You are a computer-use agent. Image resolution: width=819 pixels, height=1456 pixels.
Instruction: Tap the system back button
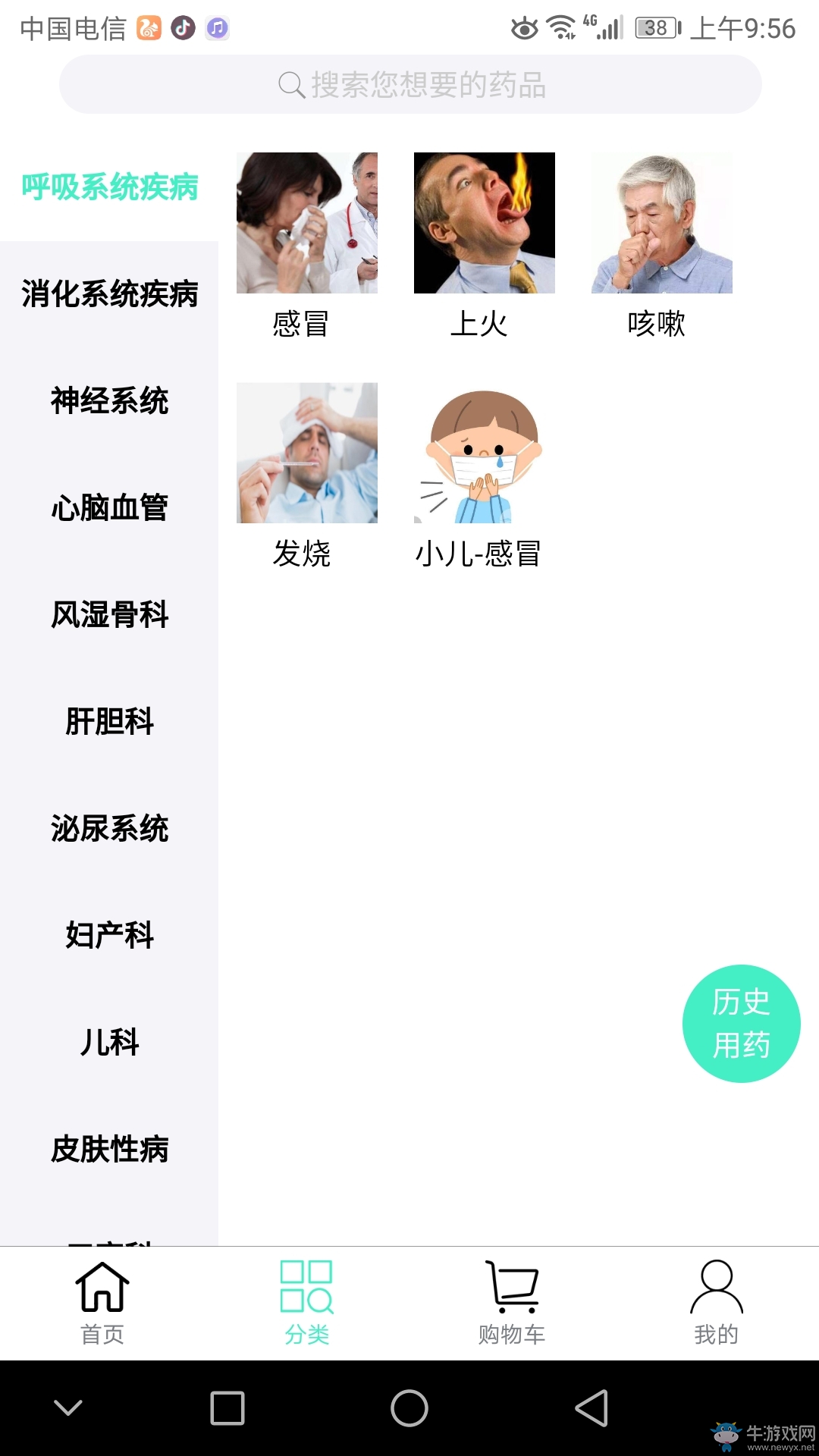pos(591,1408)
